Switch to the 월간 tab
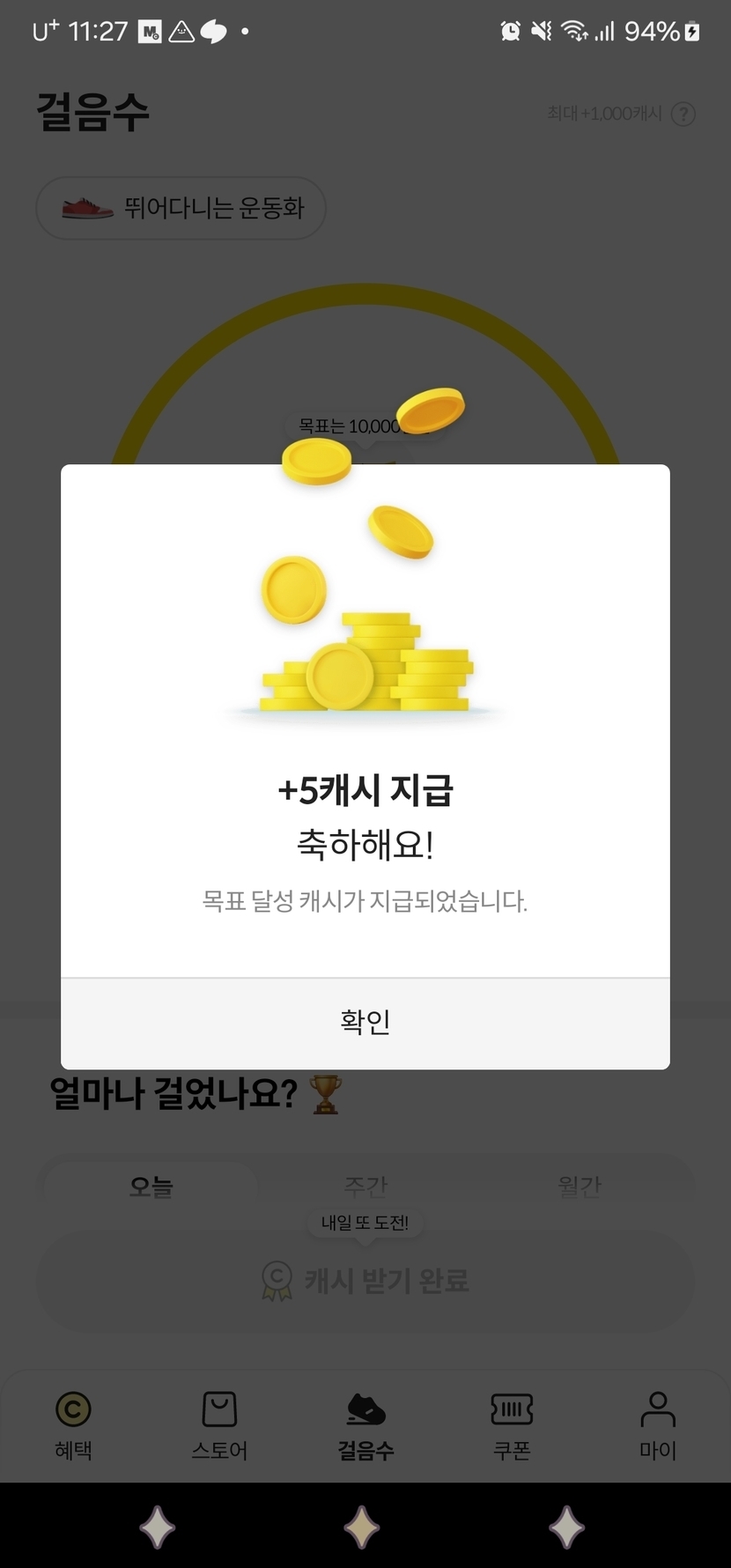731x1568 pixels. 580,1186
